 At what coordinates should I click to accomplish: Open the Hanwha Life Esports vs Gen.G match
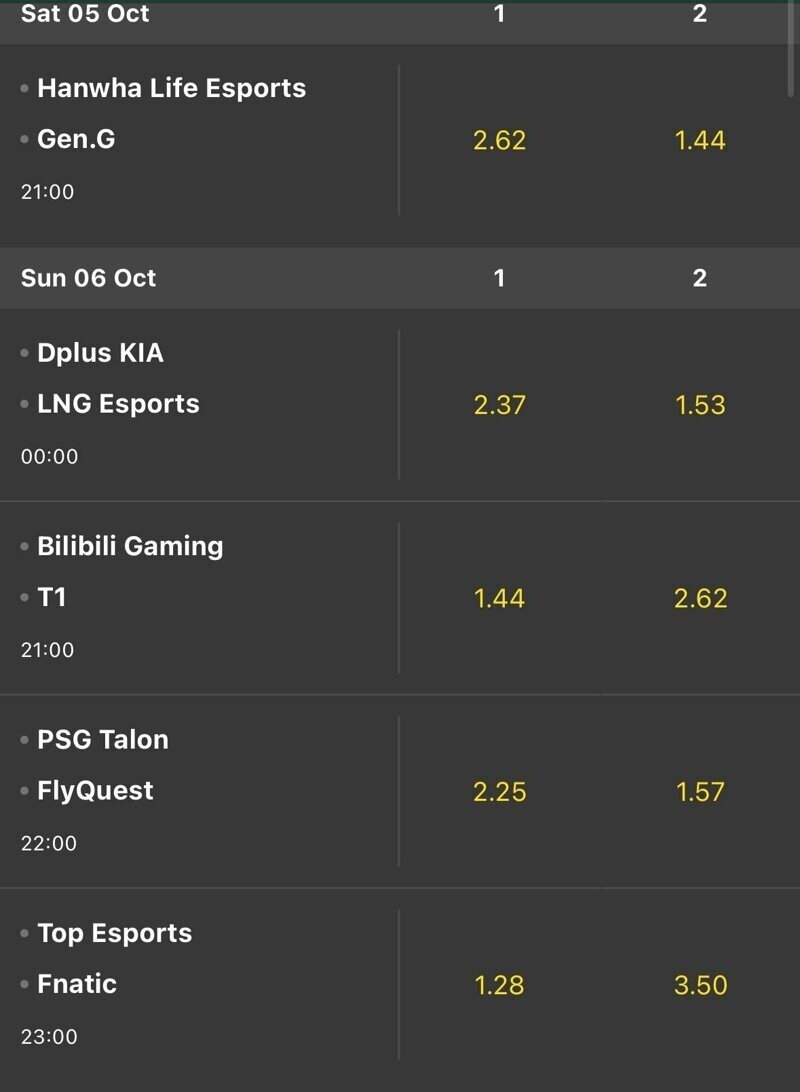[x=199, y=140]
